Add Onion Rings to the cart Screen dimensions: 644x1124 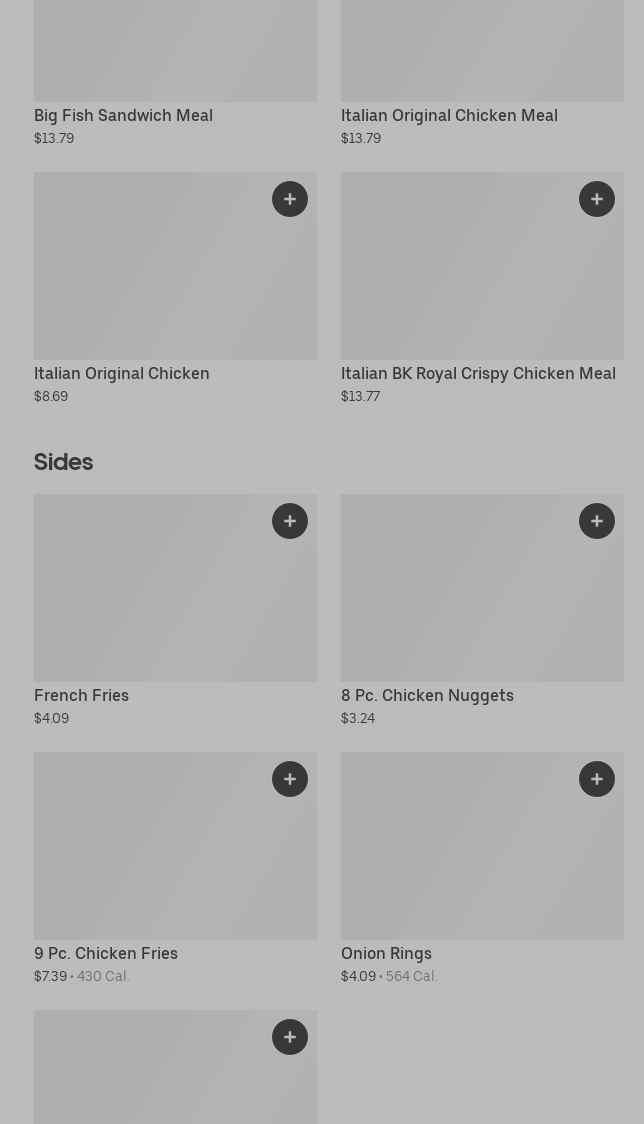597,779
